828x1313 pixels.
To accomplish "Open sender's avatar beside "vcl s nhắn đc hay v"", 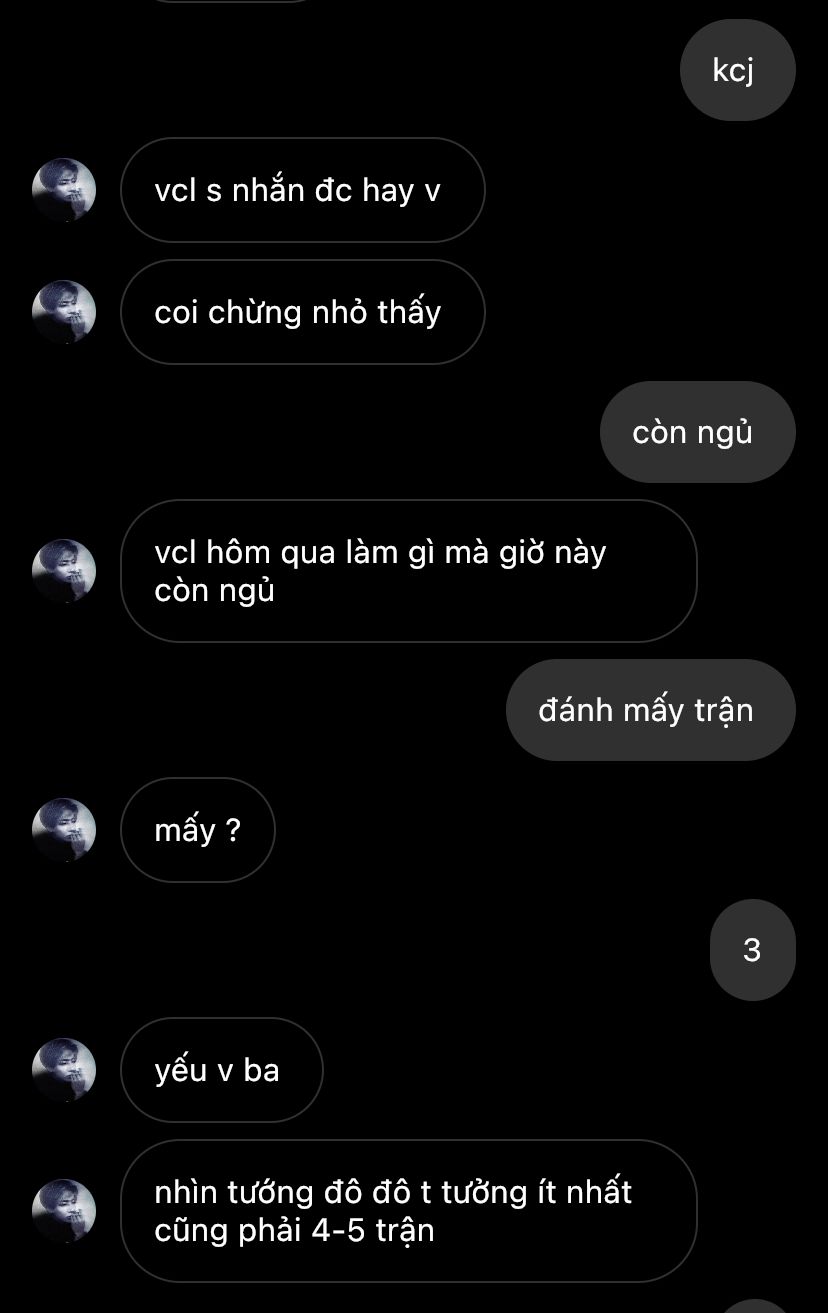I will click(64, 190).
